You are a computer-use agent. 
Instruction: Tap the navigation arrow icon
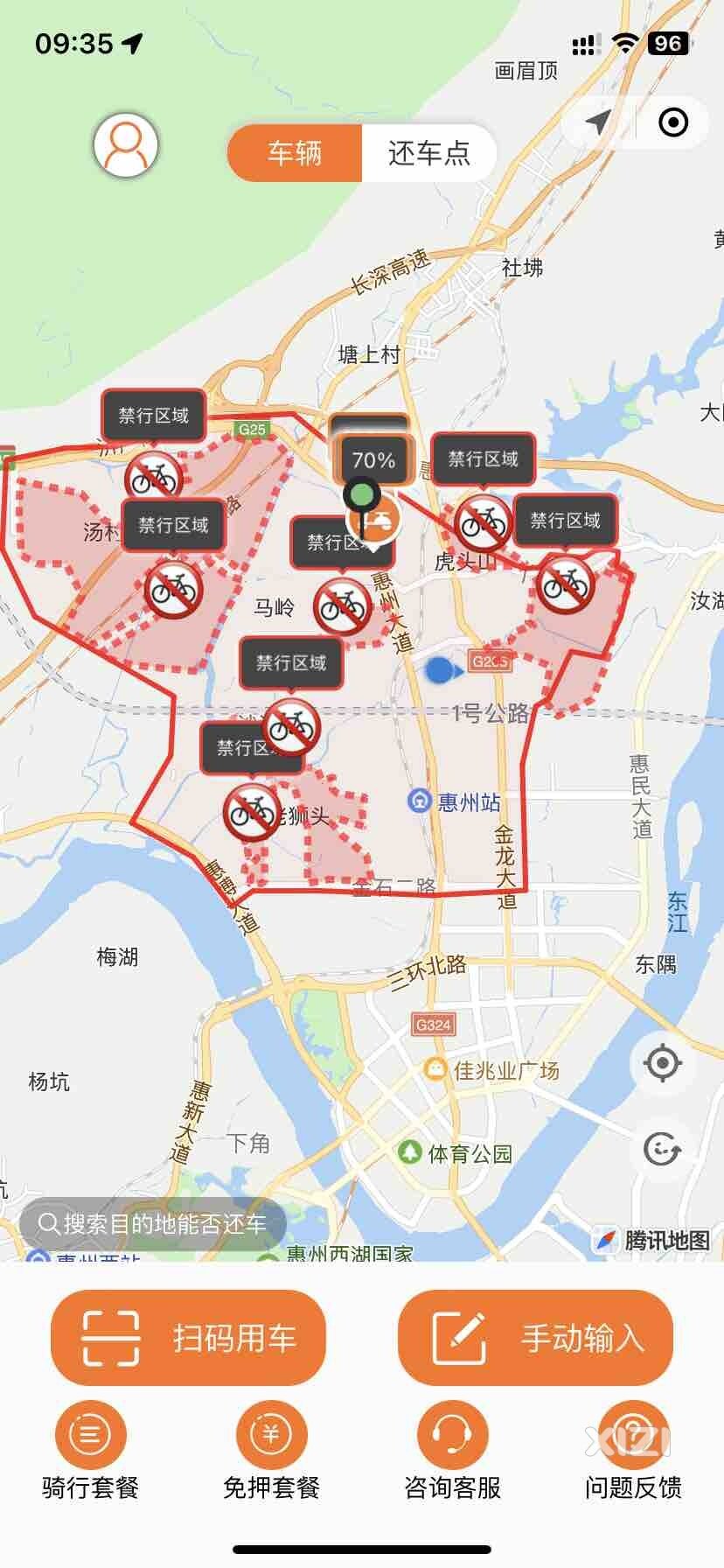pyautogui.click(x=599, y=122)
